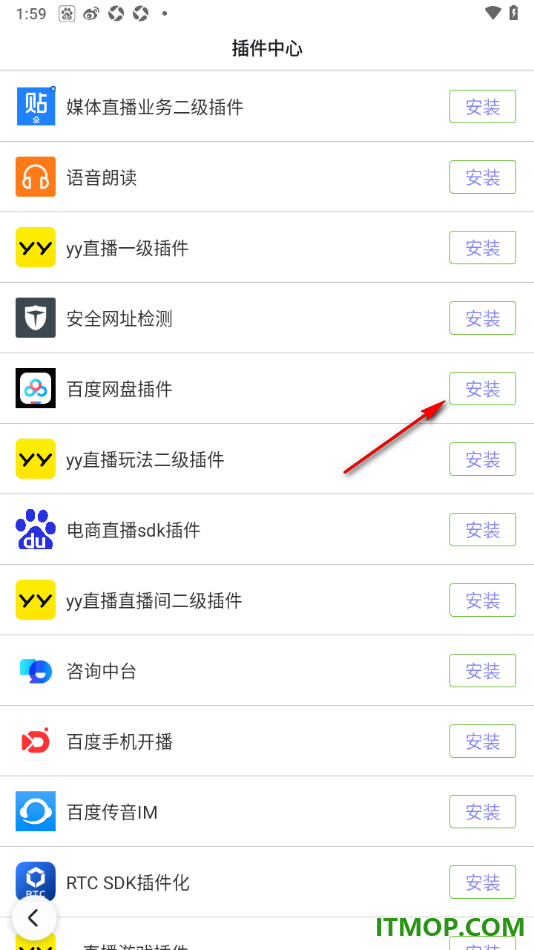
Task: Install RTC SDK插件化
Action: [x=482, y=882]
